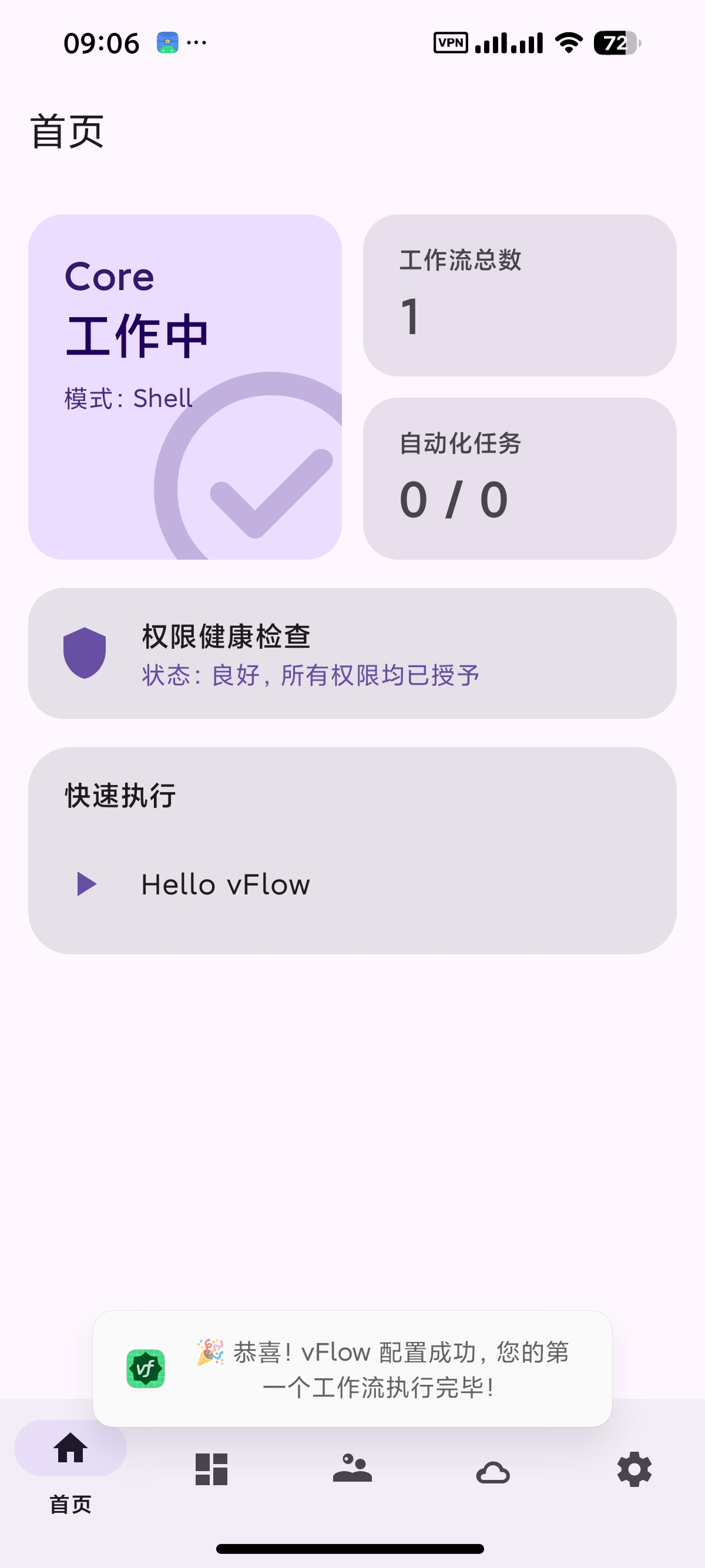
Task: Open the cloud sync icon
Action: click(x=493, y=1473)
